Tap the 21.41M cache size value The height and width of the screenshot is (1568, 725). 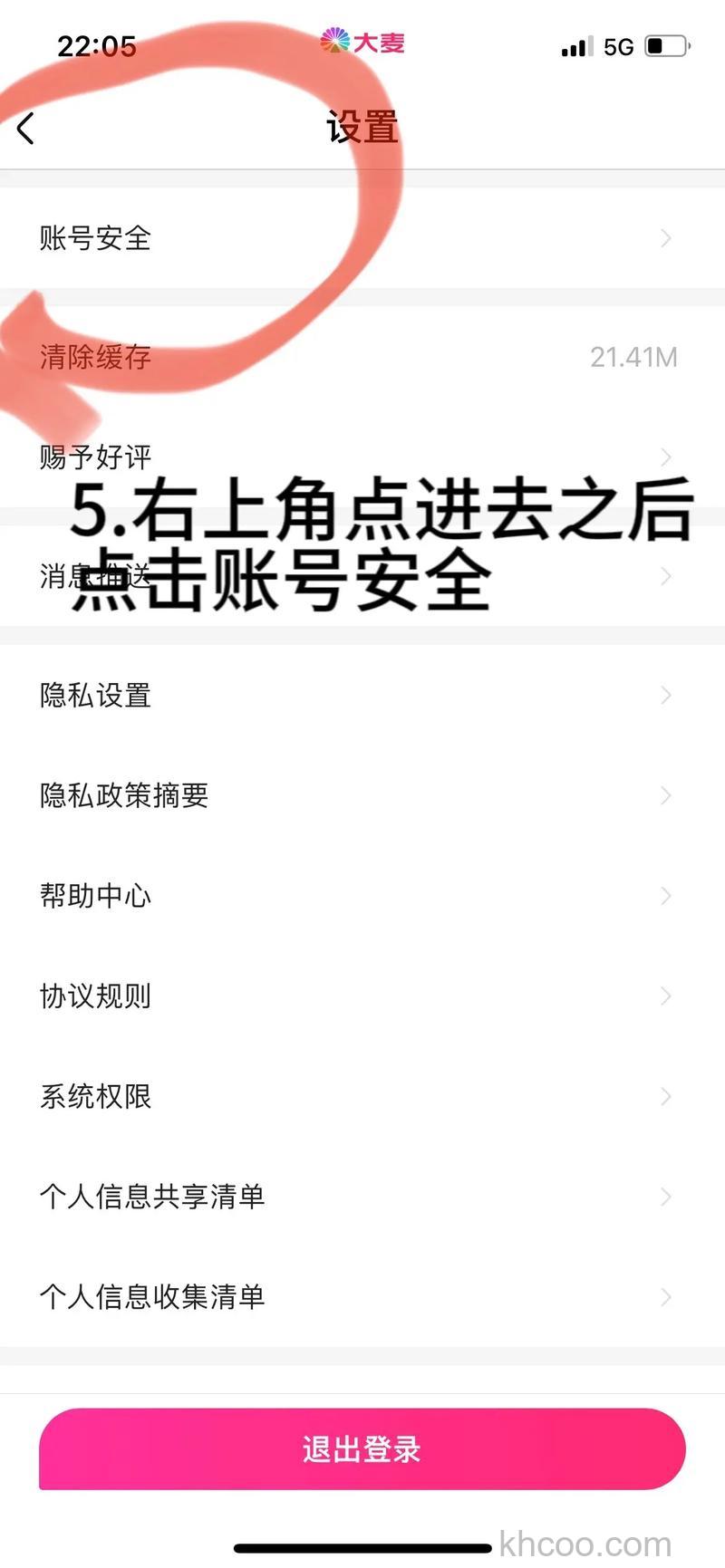coord(633,357)
